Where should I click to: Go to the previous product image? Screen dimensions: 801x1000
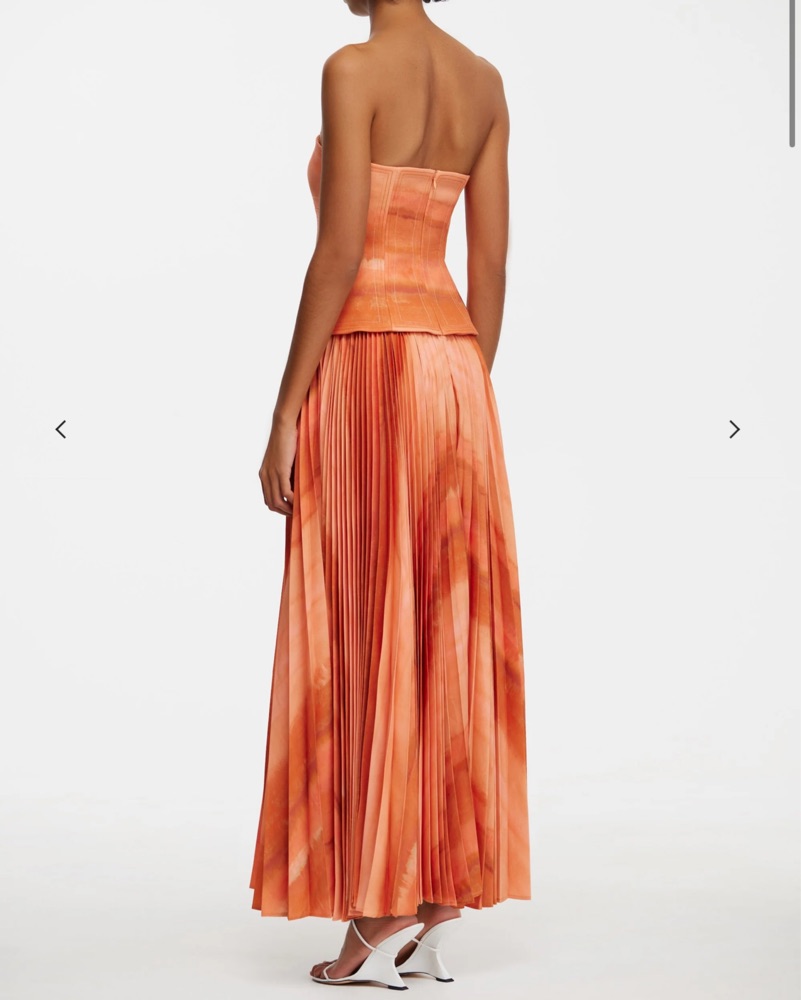tap(61, 429)
